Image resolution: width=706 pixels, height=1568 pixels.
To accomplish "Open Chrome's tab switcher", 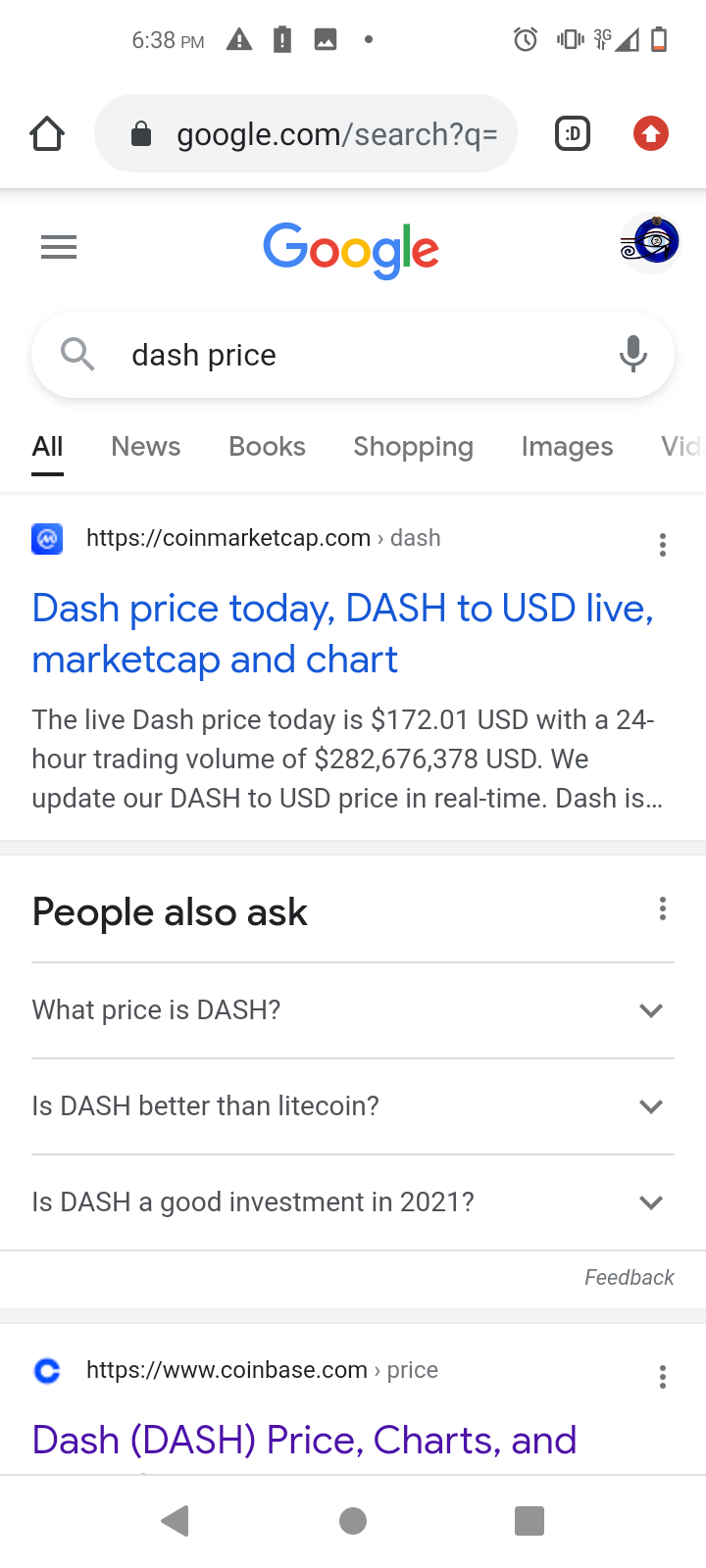I will pyautogui.click(x=573, y=133).
